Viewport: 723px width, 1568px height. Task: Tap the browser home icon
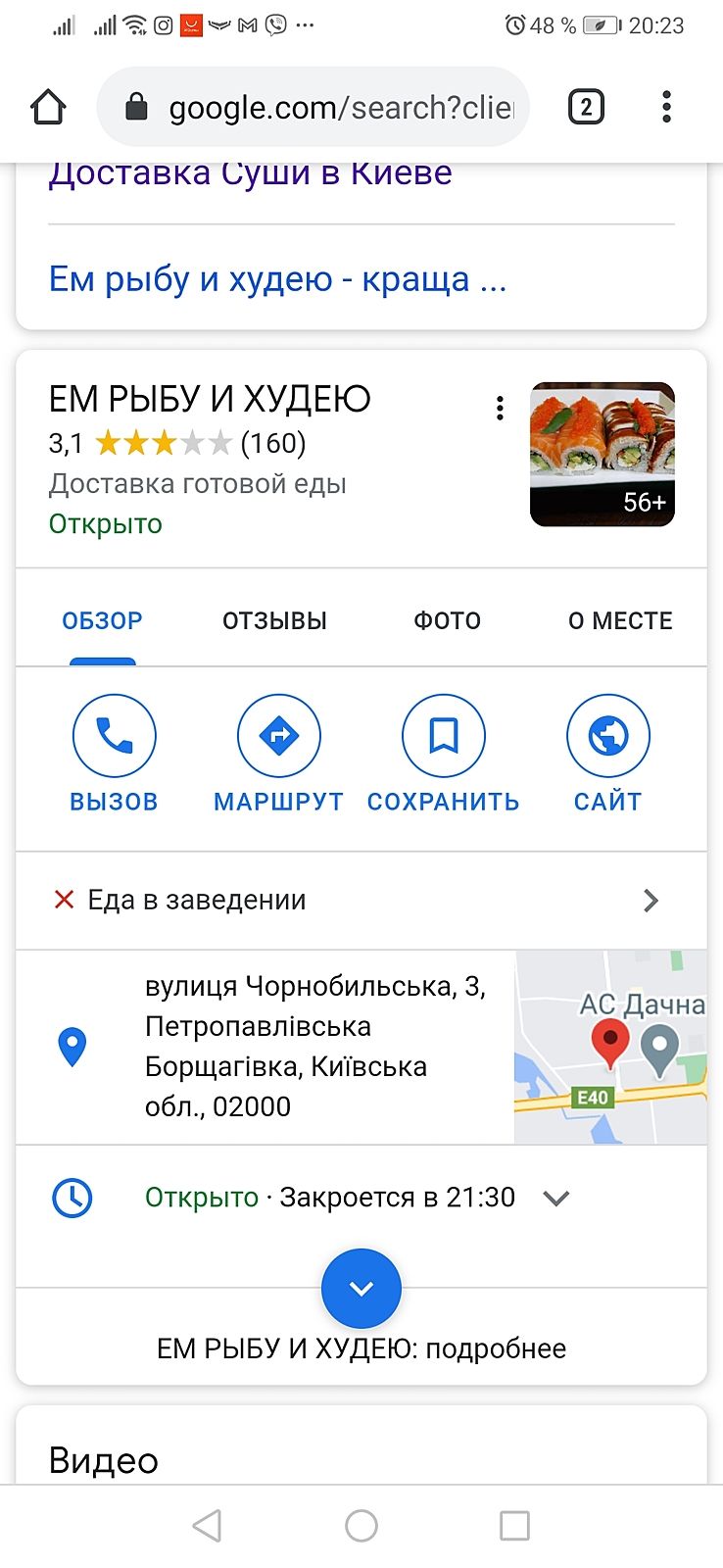click(48, 107)
